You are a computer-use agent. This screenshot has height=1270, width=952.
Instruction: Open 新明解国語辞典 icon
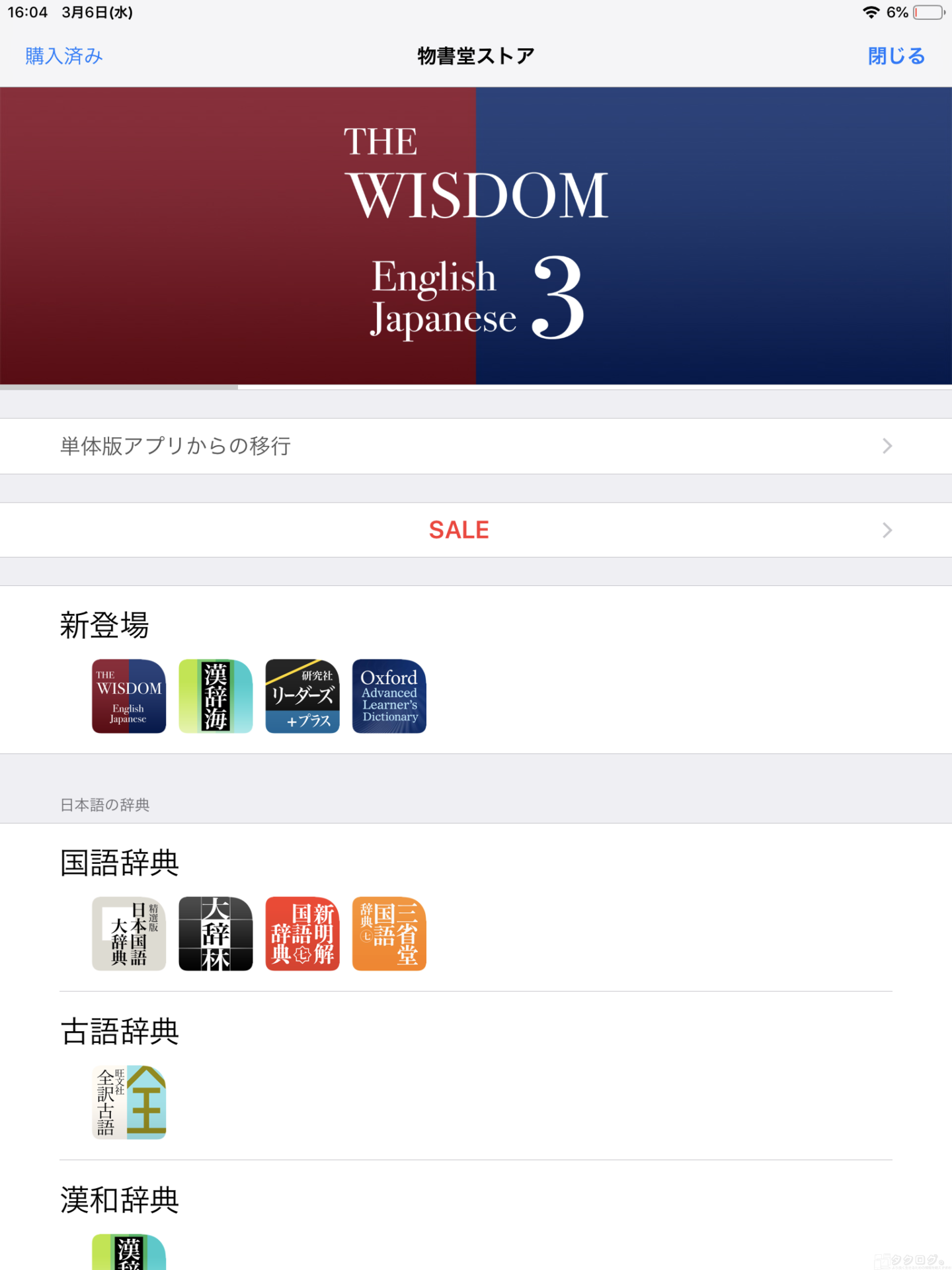coord(302,933)
